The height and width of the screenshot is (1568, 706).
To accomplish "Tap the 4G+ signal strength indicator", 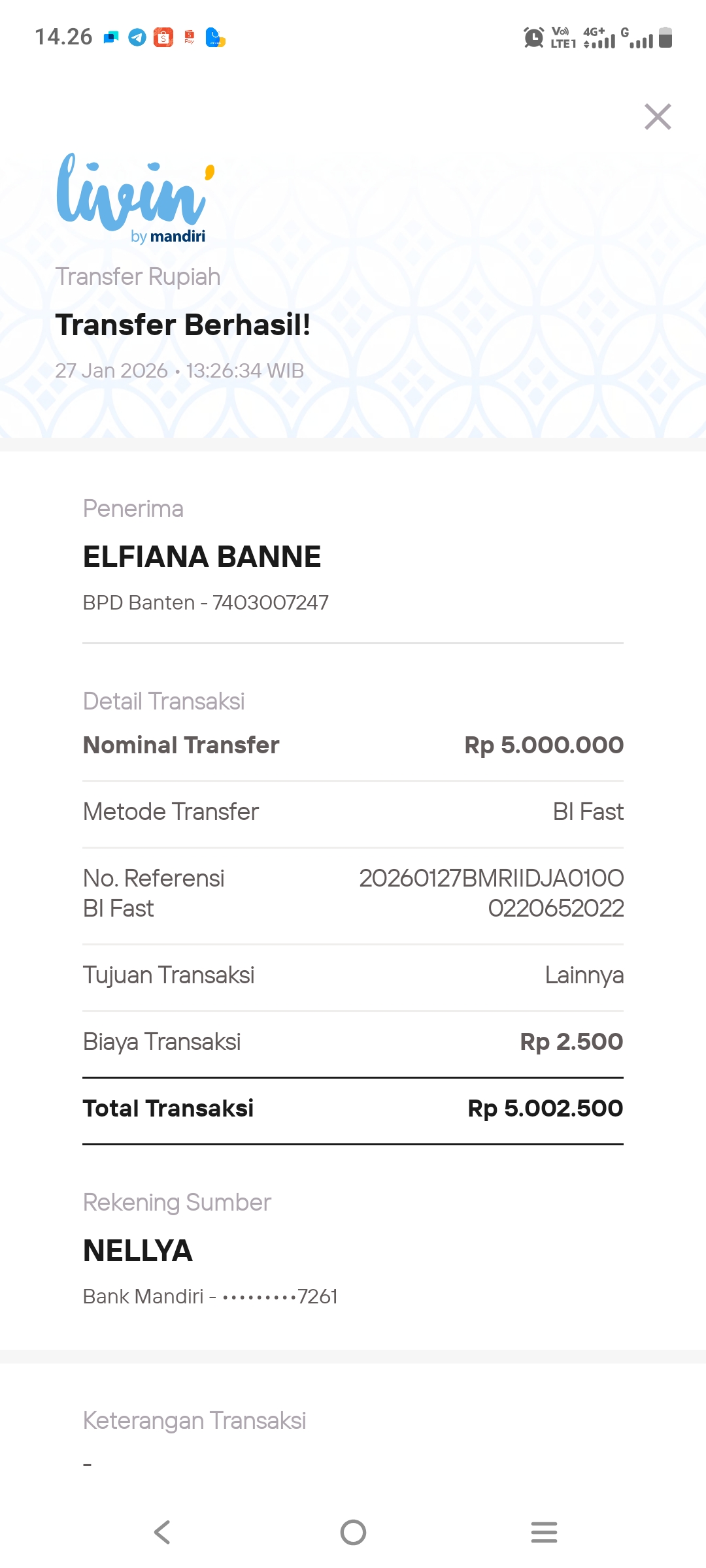I will click(598, 38).
